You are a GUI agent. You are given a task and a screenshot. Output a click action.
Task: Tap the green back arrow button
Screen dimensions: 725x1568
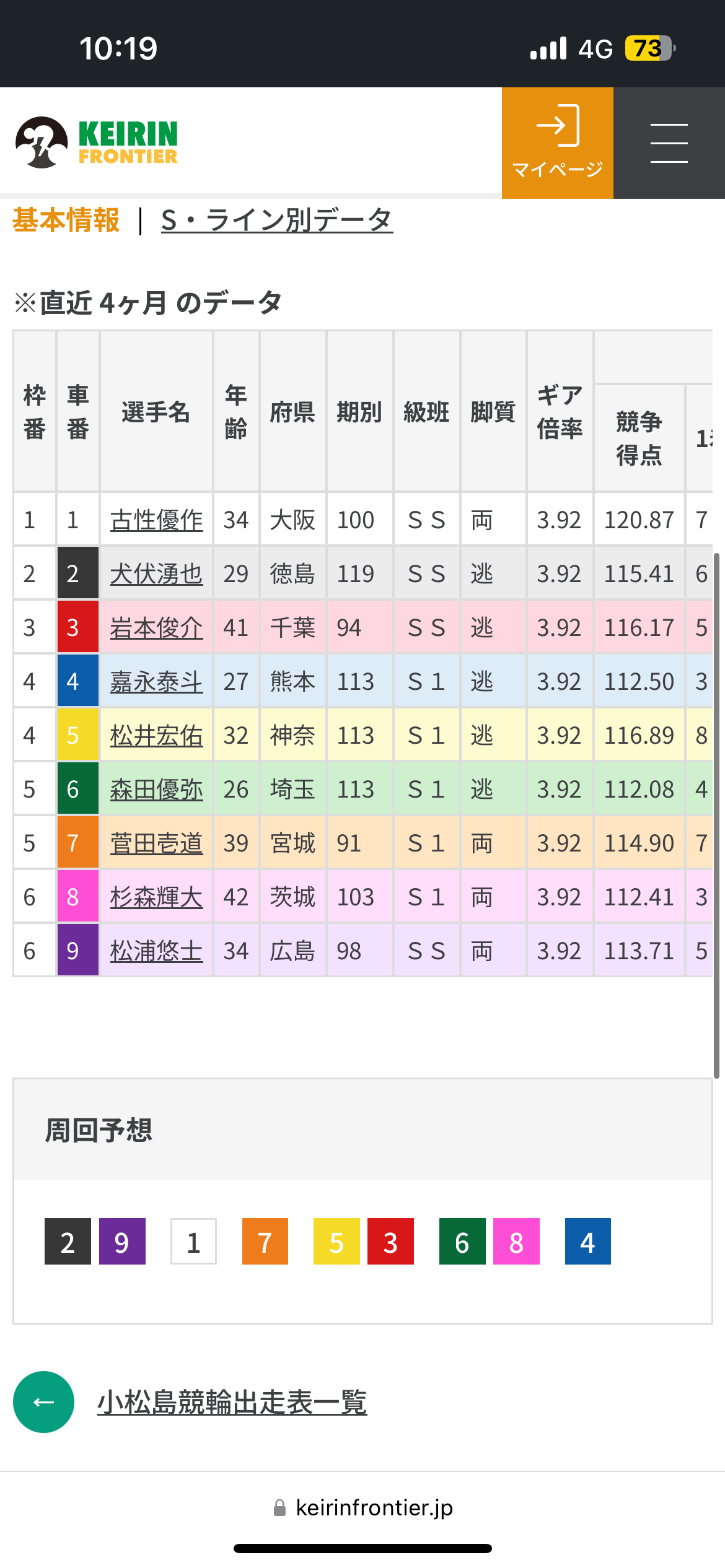pyautogui.click(x=43, y=1402)
